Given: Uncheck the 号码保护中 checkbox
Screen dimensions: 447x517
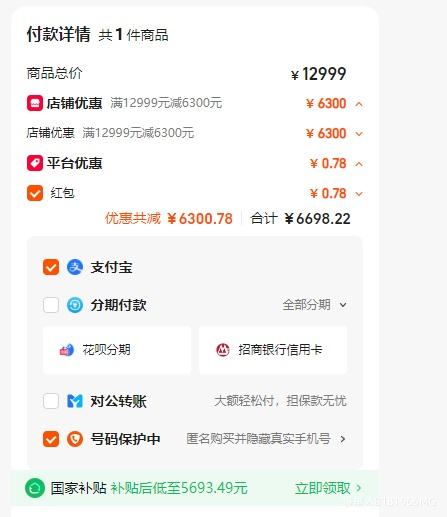Looking at the screenshot, I should click(51, 439).
